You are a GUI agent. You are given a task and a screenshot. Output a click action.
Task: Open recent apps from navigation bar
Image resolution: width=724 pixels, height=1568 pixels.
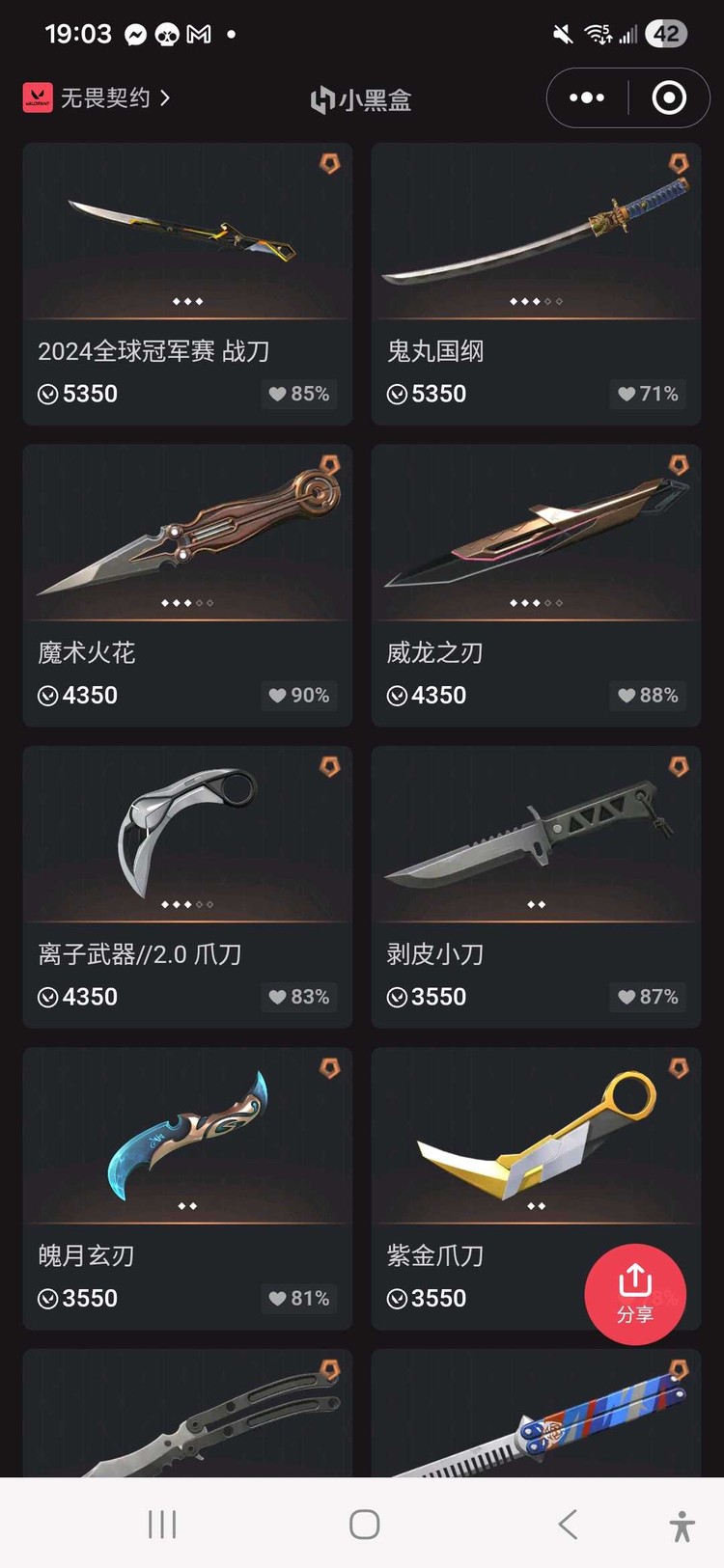tap(162, 1525)
